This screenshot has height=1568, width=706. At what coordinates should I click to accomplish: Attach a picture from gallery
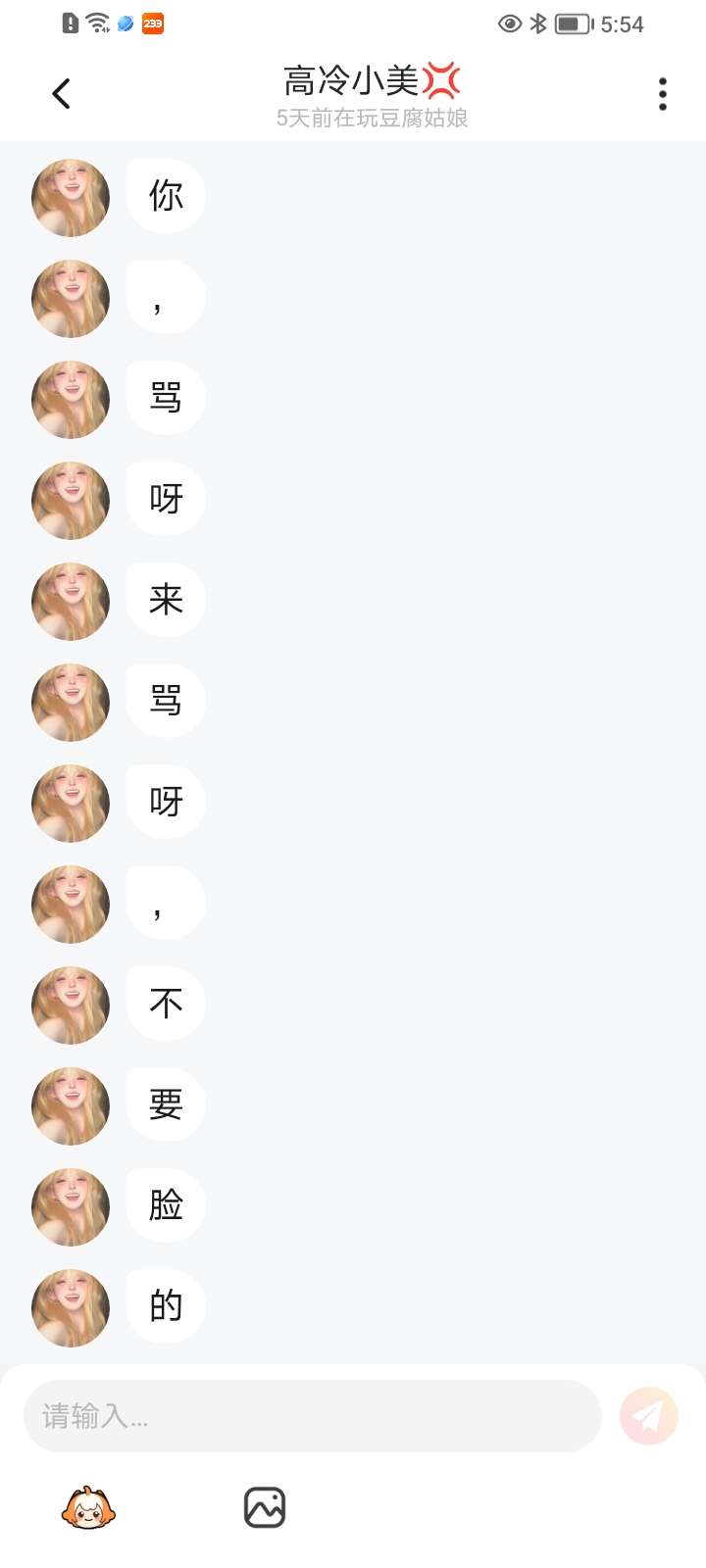265,1507
